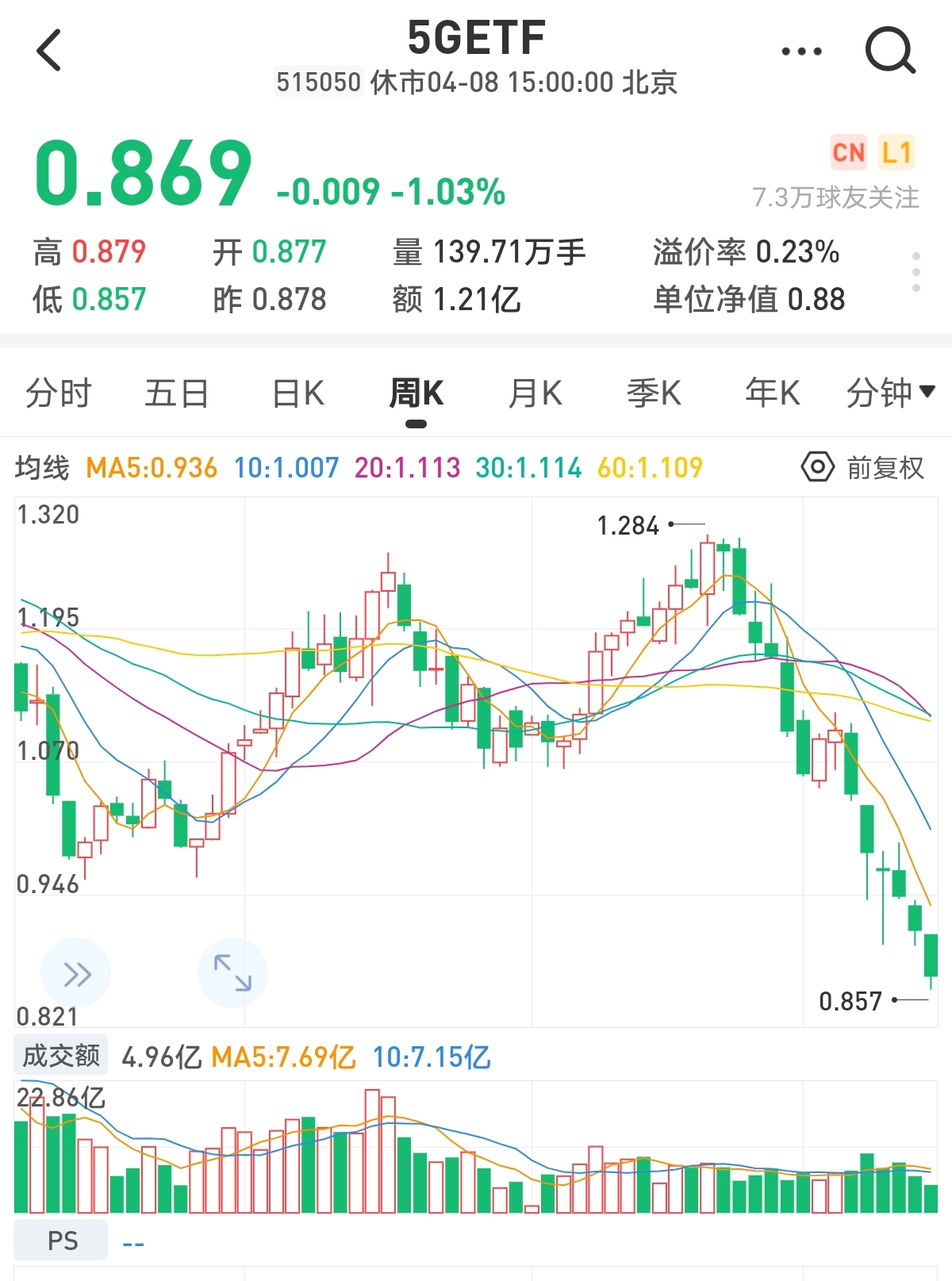Go back to the previous page
The width and height of the screenshot is (952, 1281).
(x=49, y=51)
